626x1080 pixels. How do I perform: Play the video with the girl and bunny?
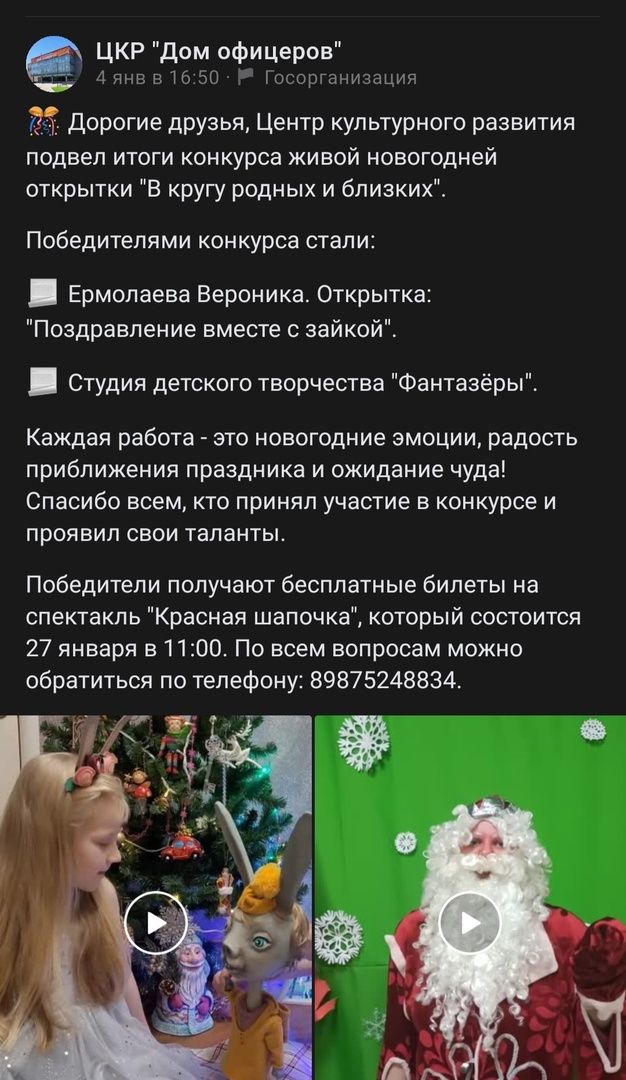pyautogui.click(x=156, y=923)
